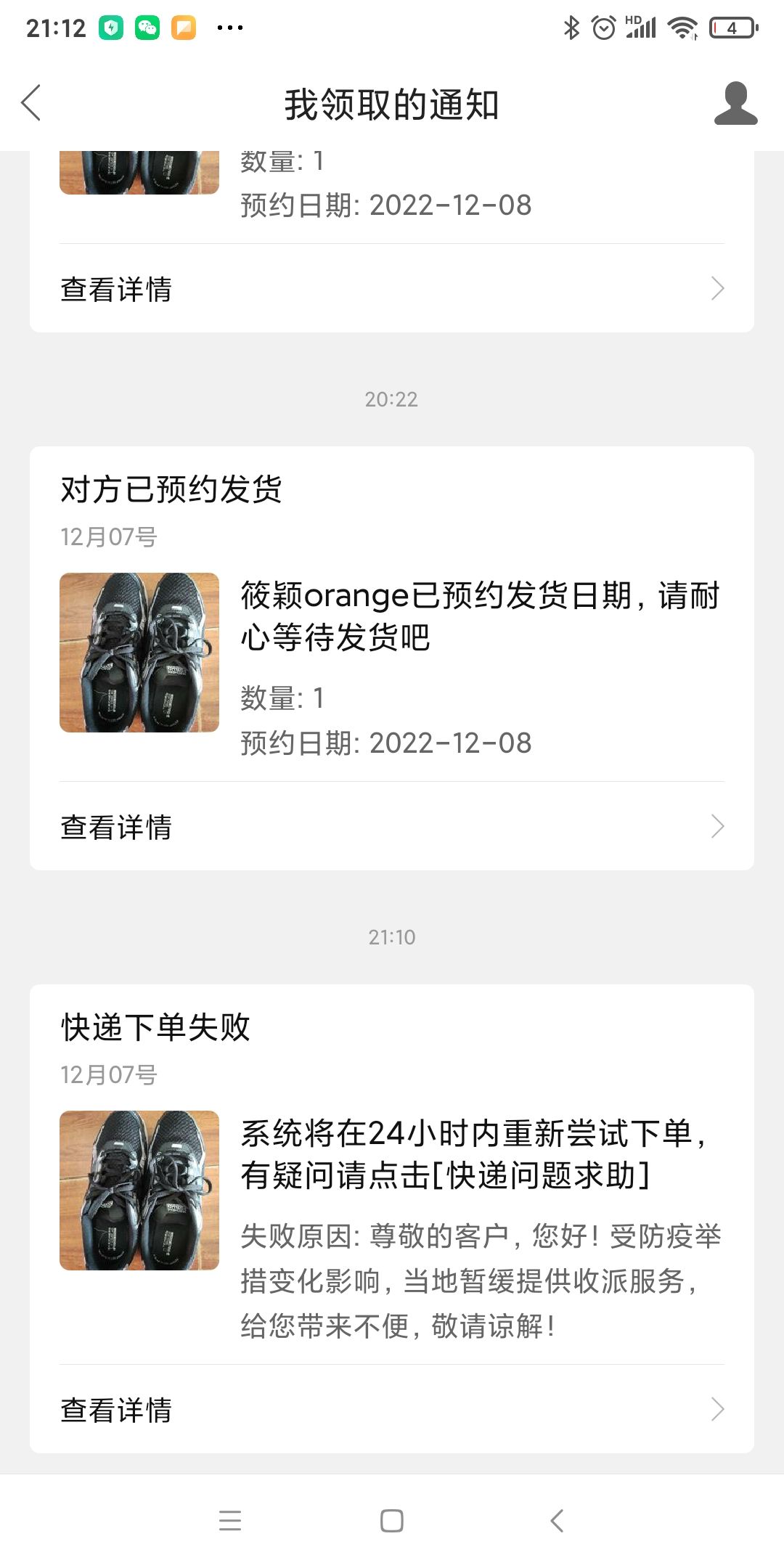Tap the system home button
Screen dimensions: 784x1568
pyautogui.click(x=392, y=1521)
